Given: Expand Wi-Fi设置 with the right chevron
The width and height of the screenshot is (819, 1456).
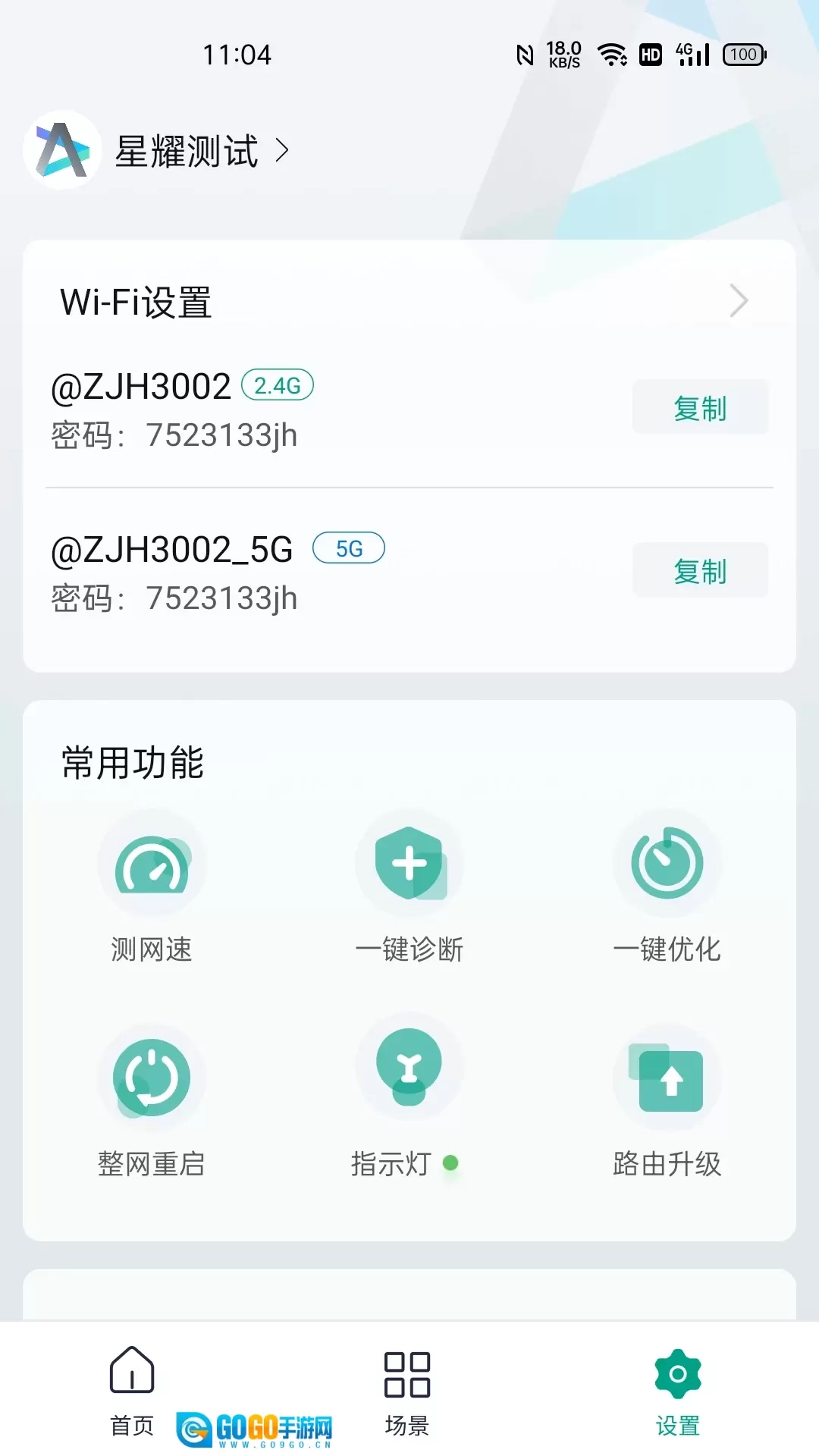Looking at the screenshot, I should tap(740, 301).
